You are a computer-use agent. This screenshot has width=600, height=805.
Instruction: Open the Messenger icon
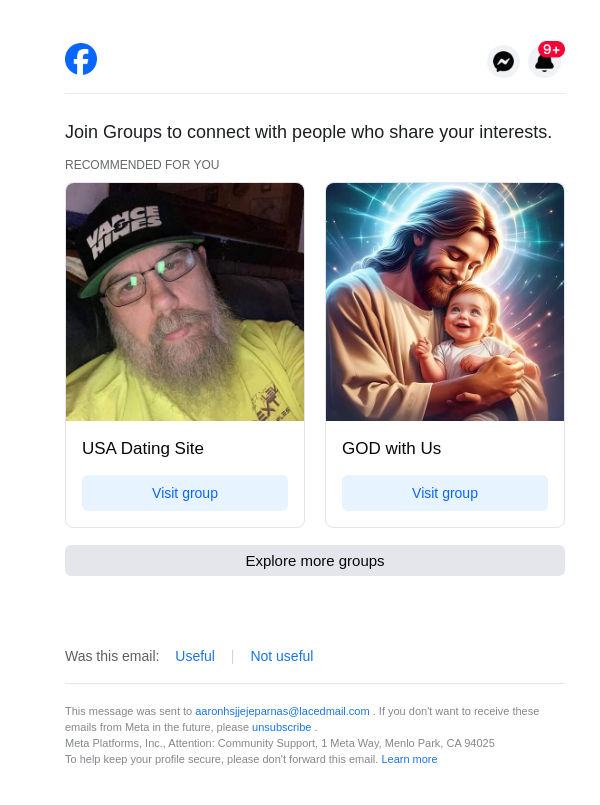503,62
